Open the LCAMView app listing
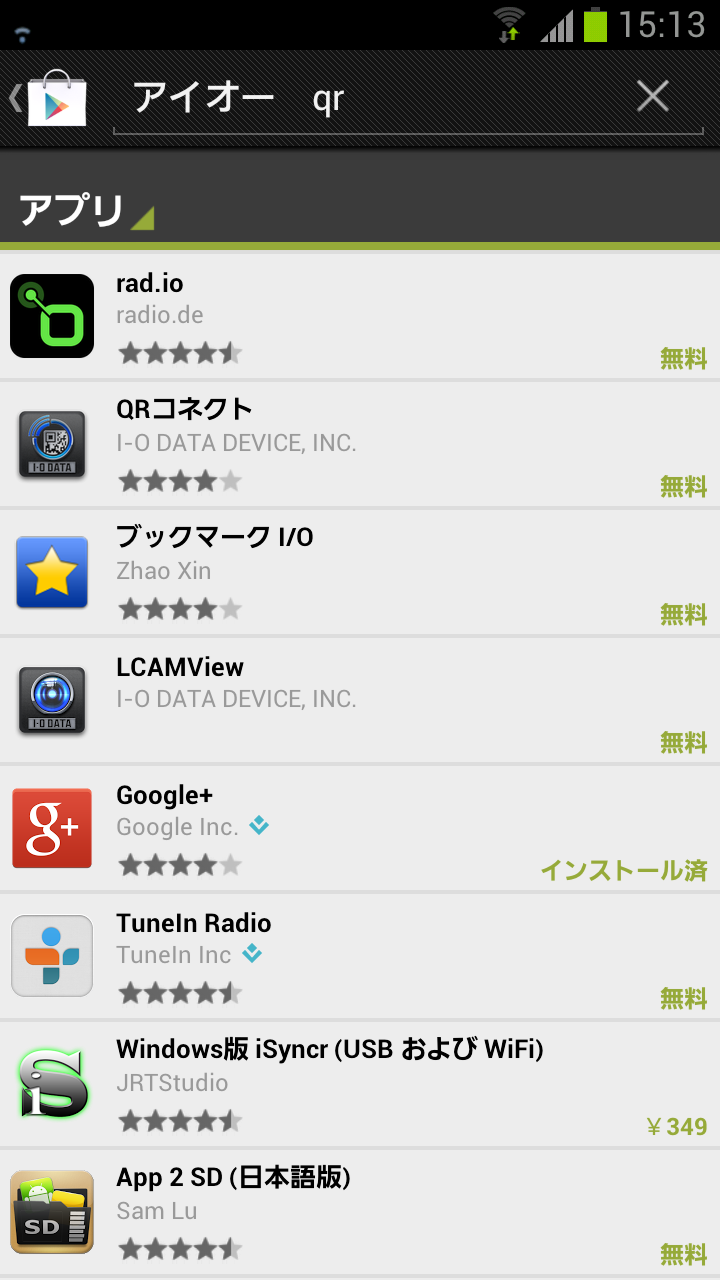720x1280 pixels. [360, 700]
